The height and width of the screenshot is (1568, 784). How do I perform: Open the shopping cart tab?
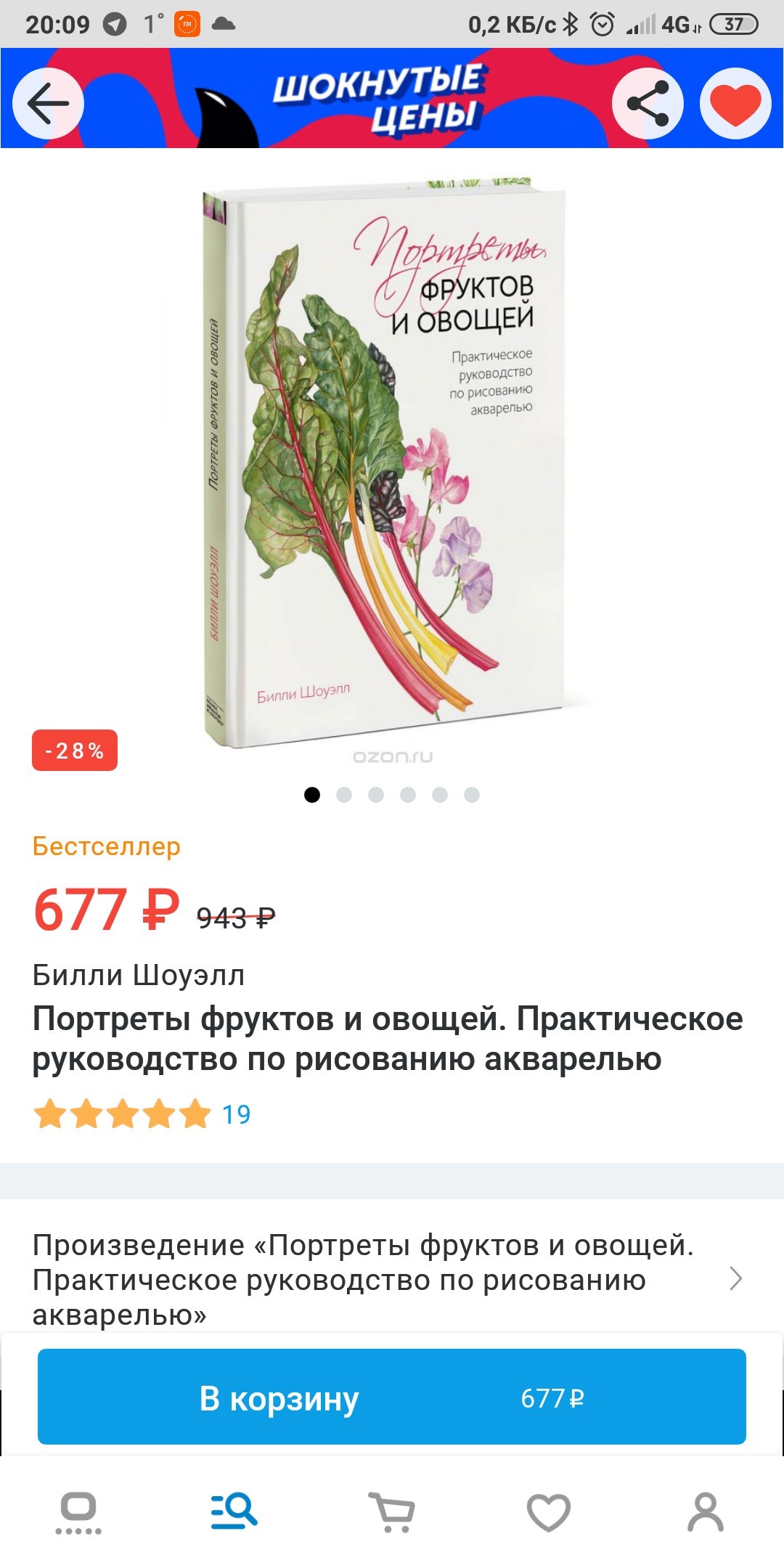click(392, 1512)
